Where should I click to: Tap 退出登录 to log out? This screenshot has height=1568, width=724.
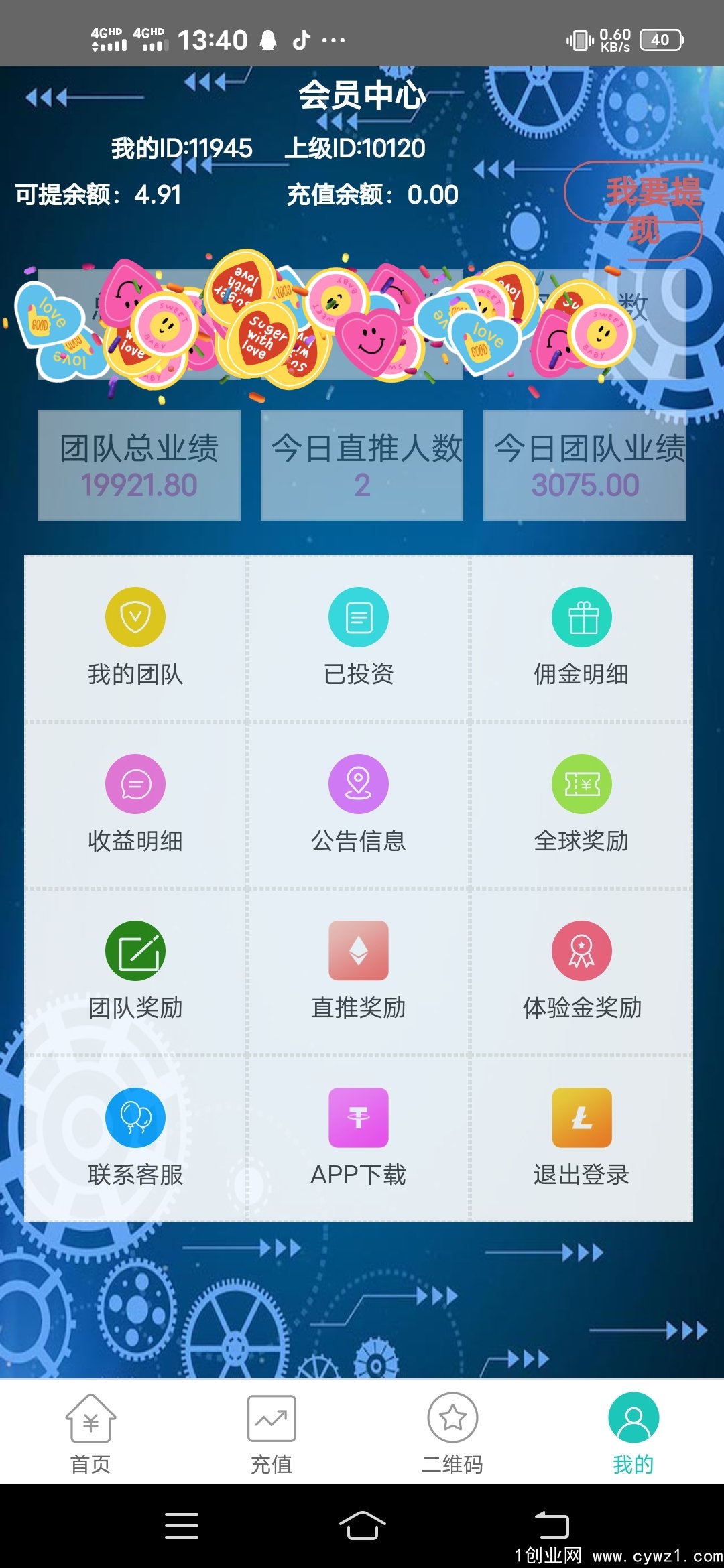581,1138
